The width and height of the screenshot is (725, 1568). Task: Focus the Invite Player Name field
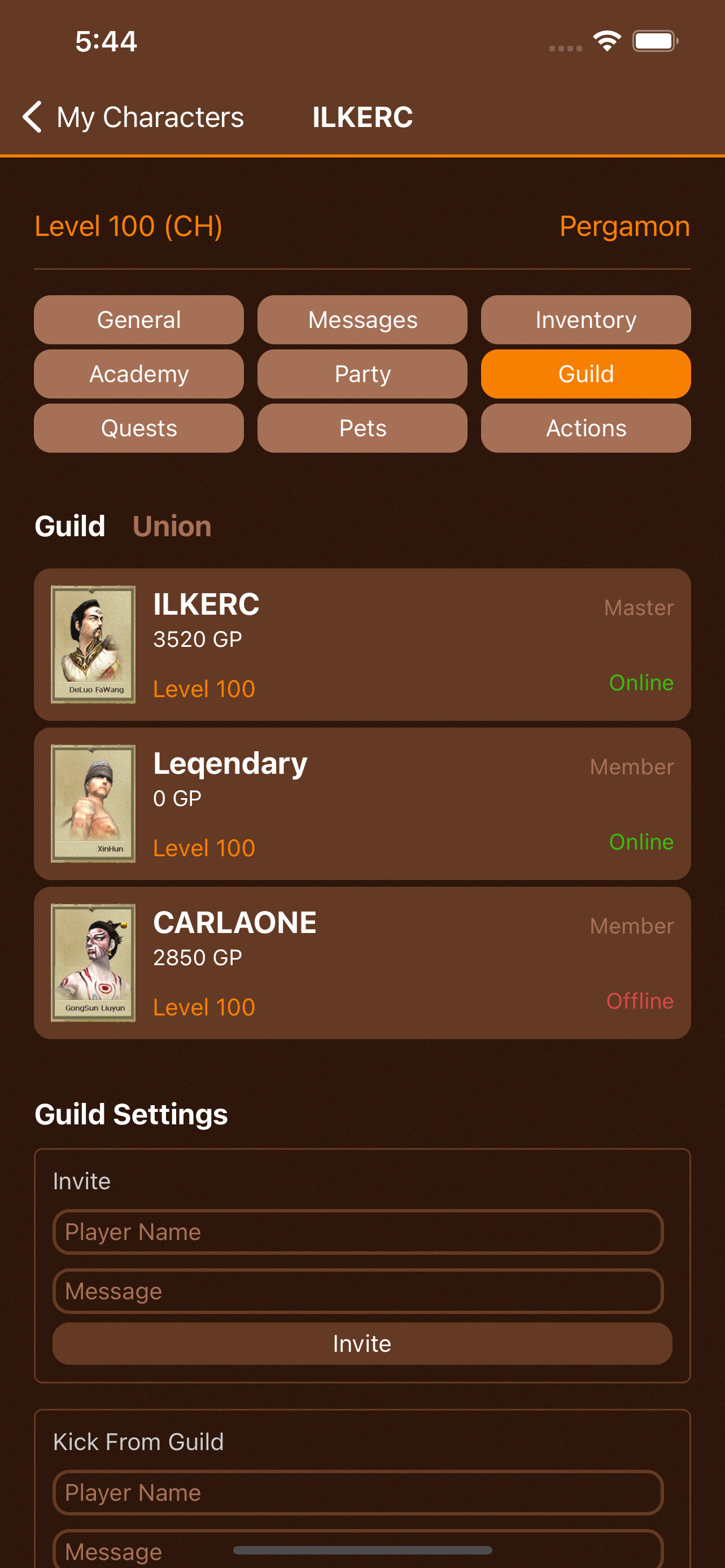(358, 1232)
